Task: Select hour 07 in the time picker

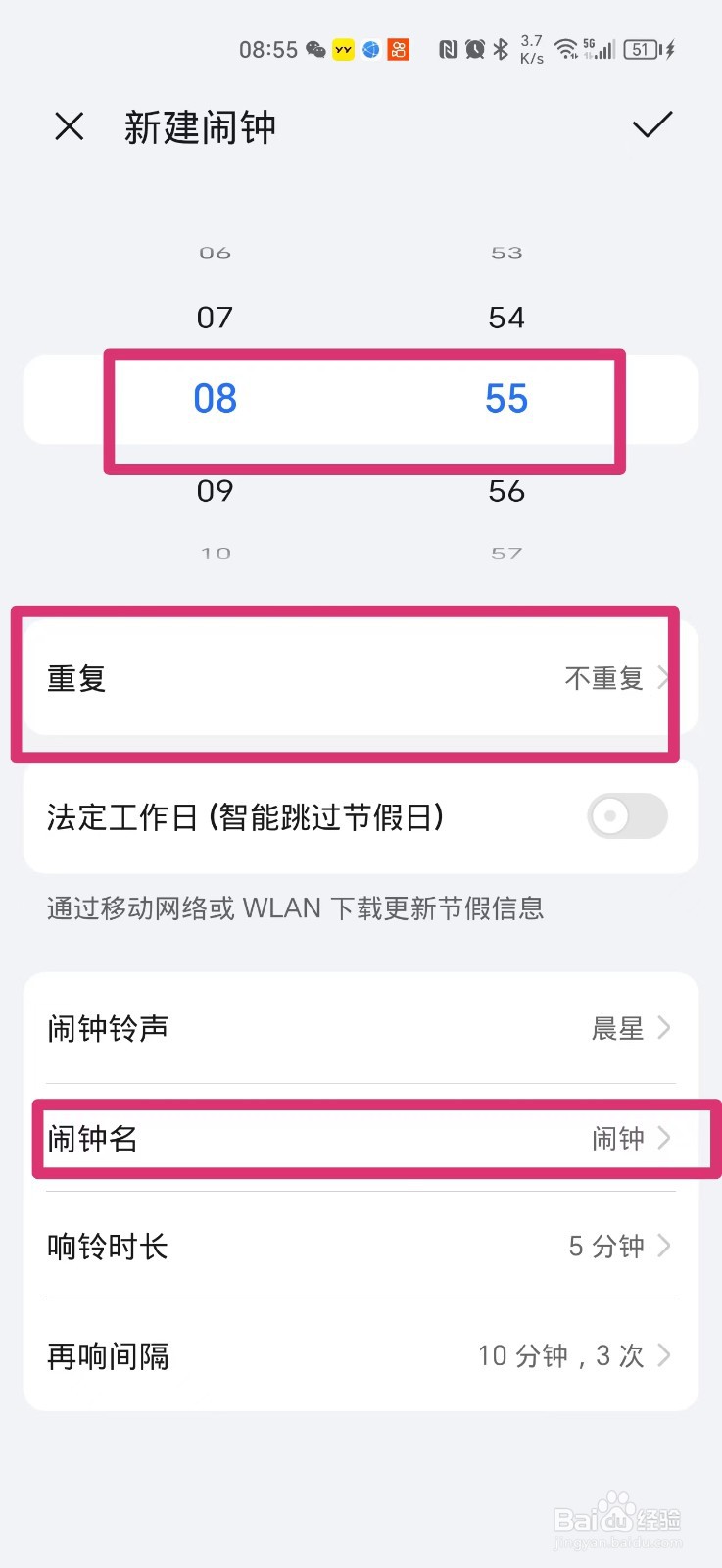Action: click(215, 316)
